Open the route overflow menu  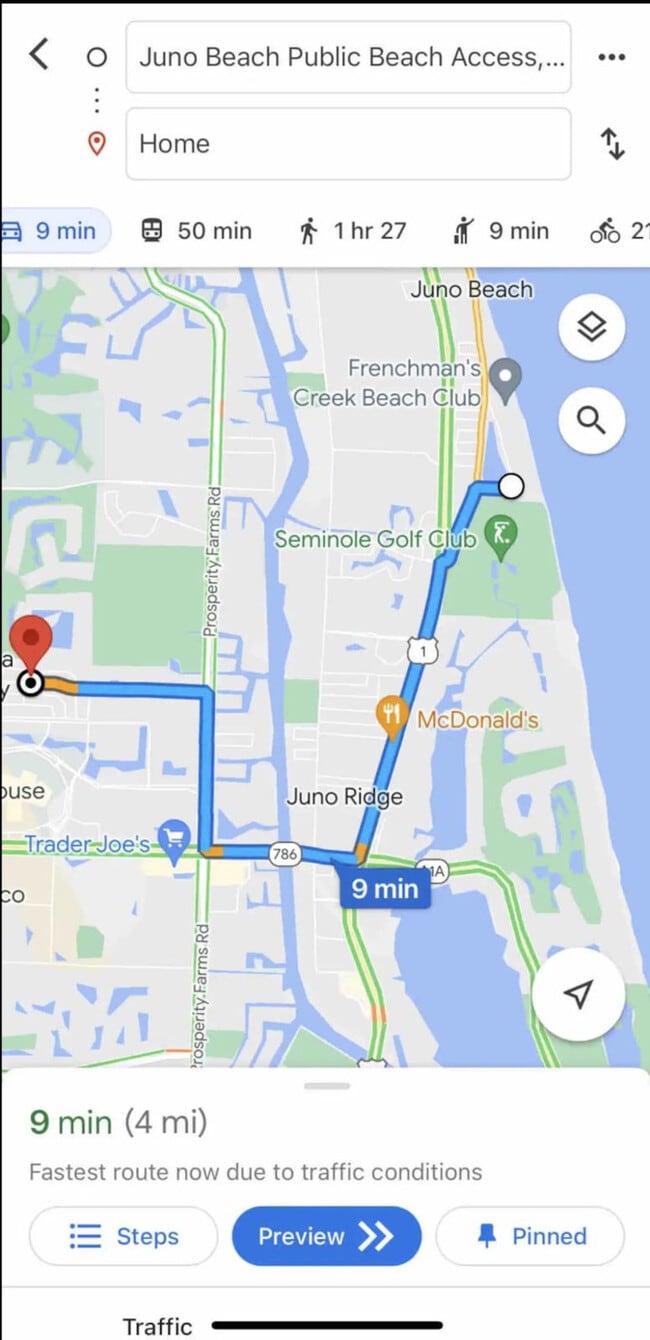pos(611,57)
